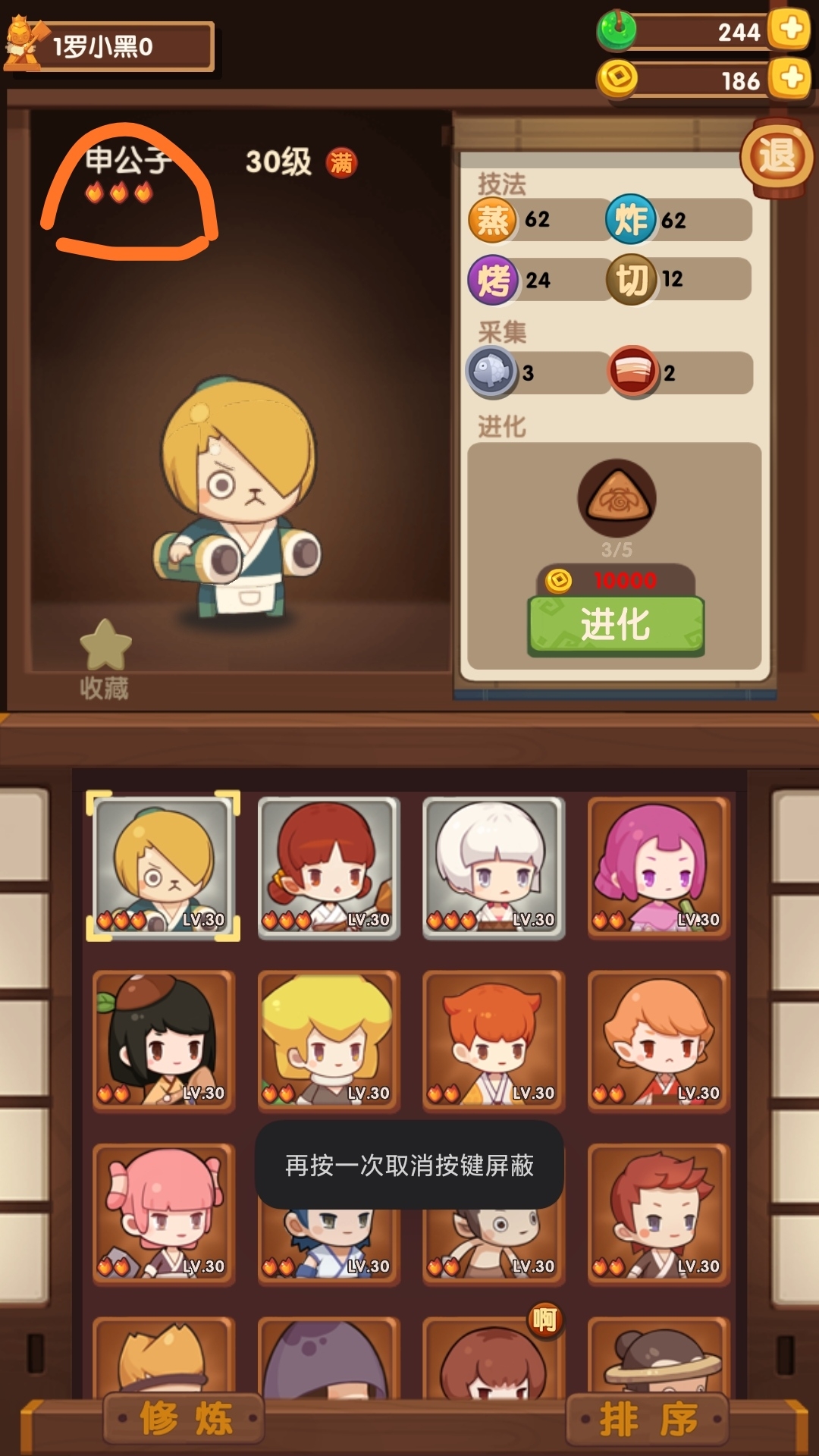This screenshot has height=1456, width=819.
Task: Open the 修炼 training button
Action: (184, 1418)
